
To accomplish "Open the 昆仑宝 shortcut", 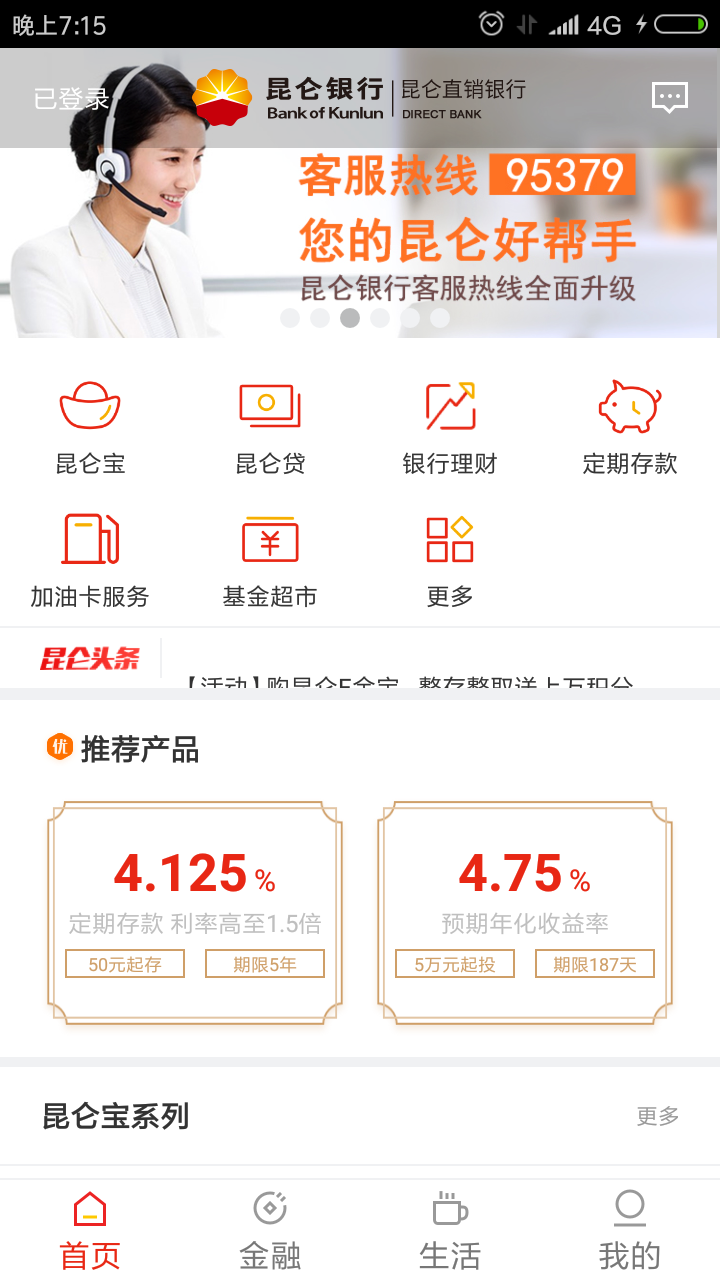I will (x=90, y=427).
